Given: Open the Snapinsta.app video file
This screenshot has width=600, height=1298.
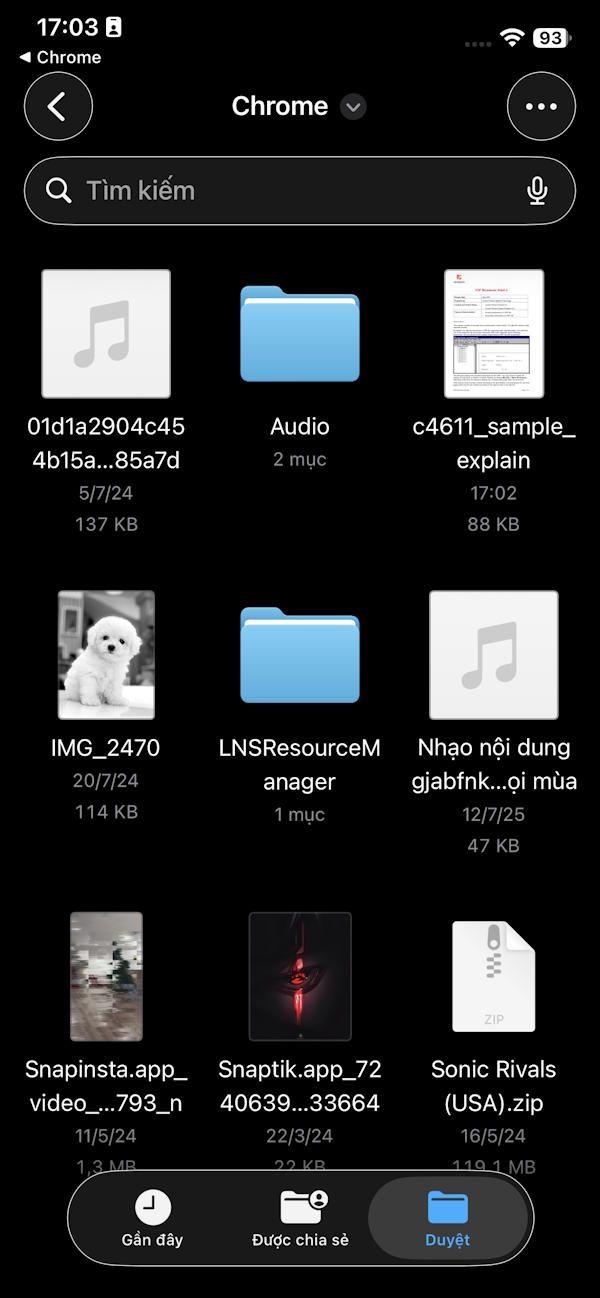Looking at the screenshot, I should pyautogui.click(x=106, y=976).
